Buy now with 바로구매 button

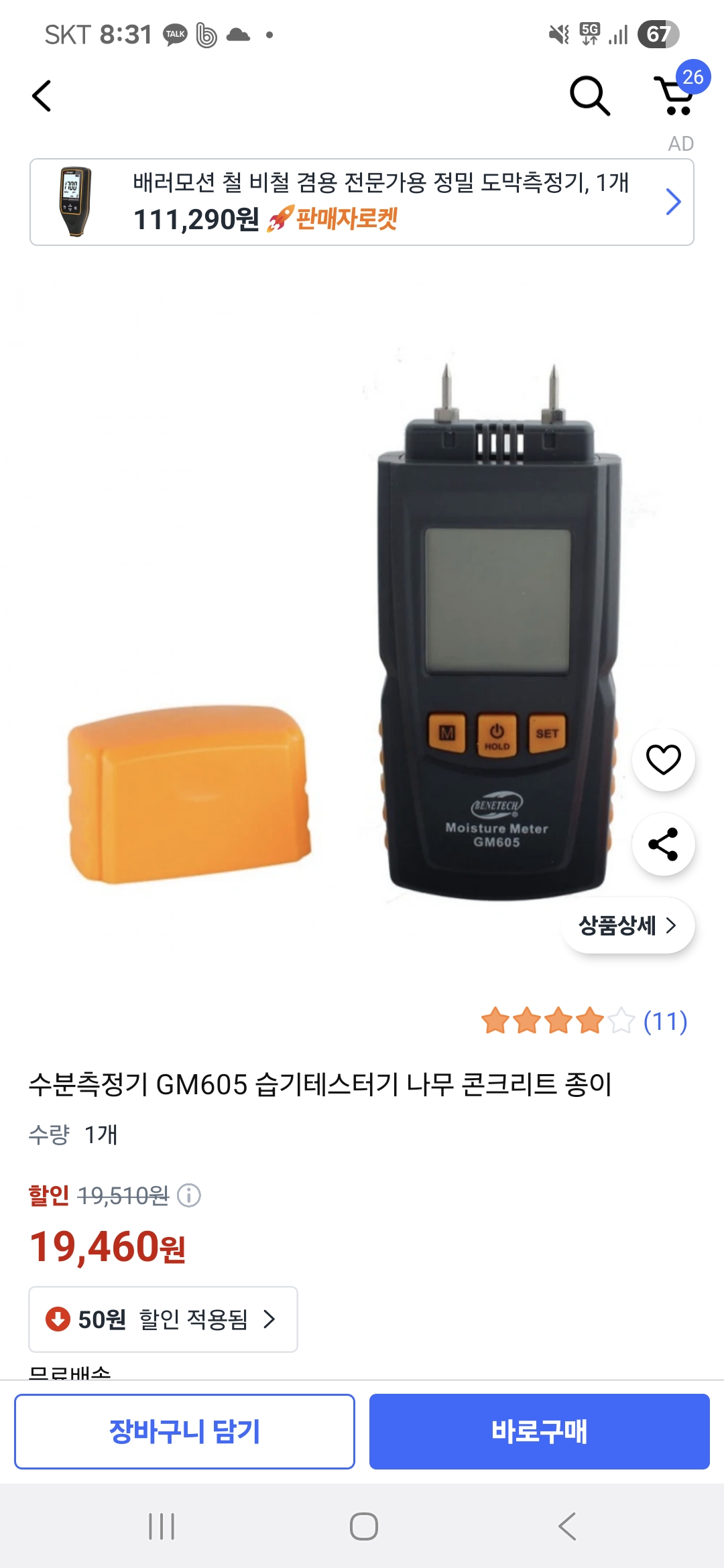point(539,1431)
